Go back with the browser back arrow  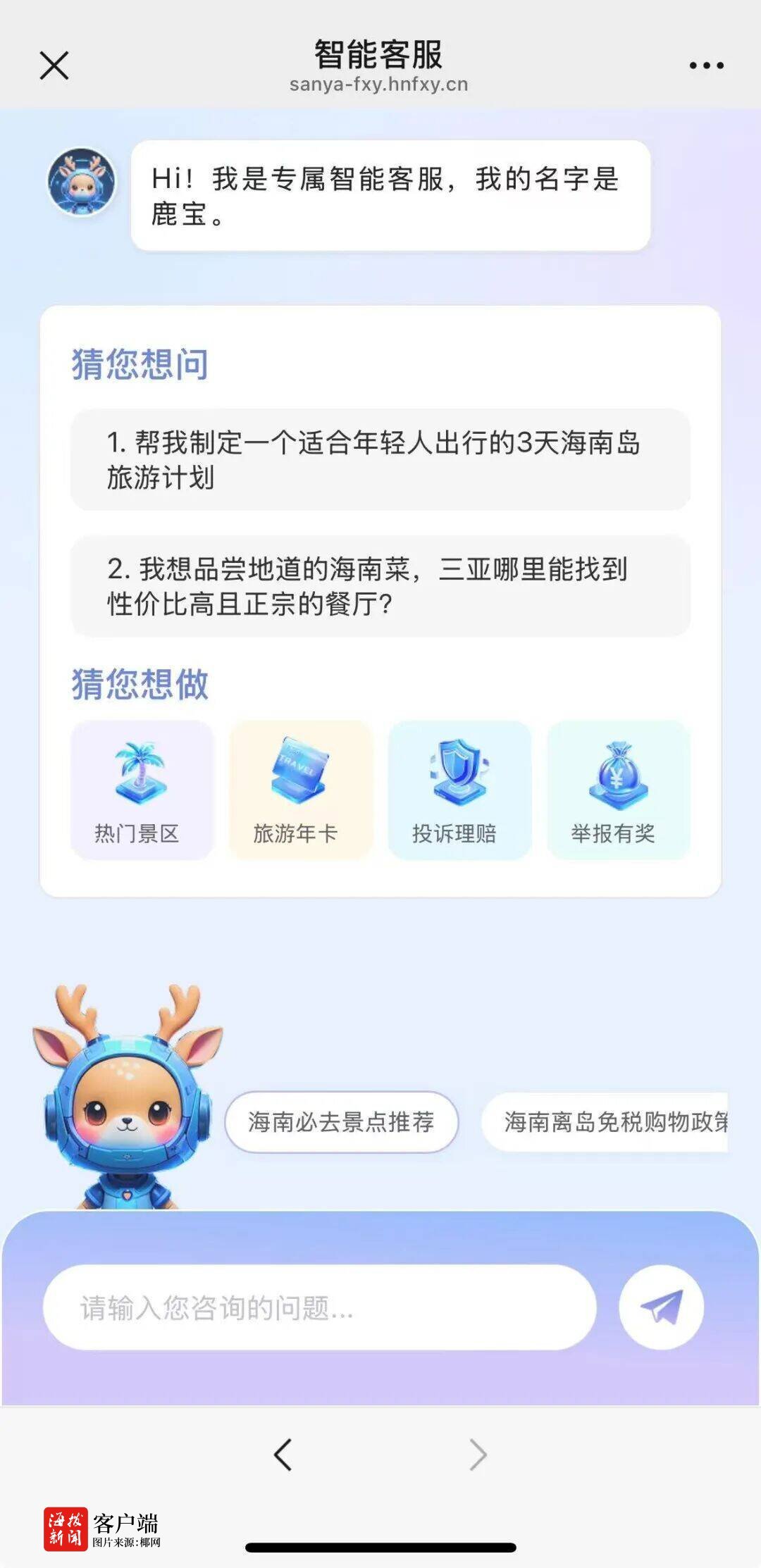click(x=283, y=1454)
